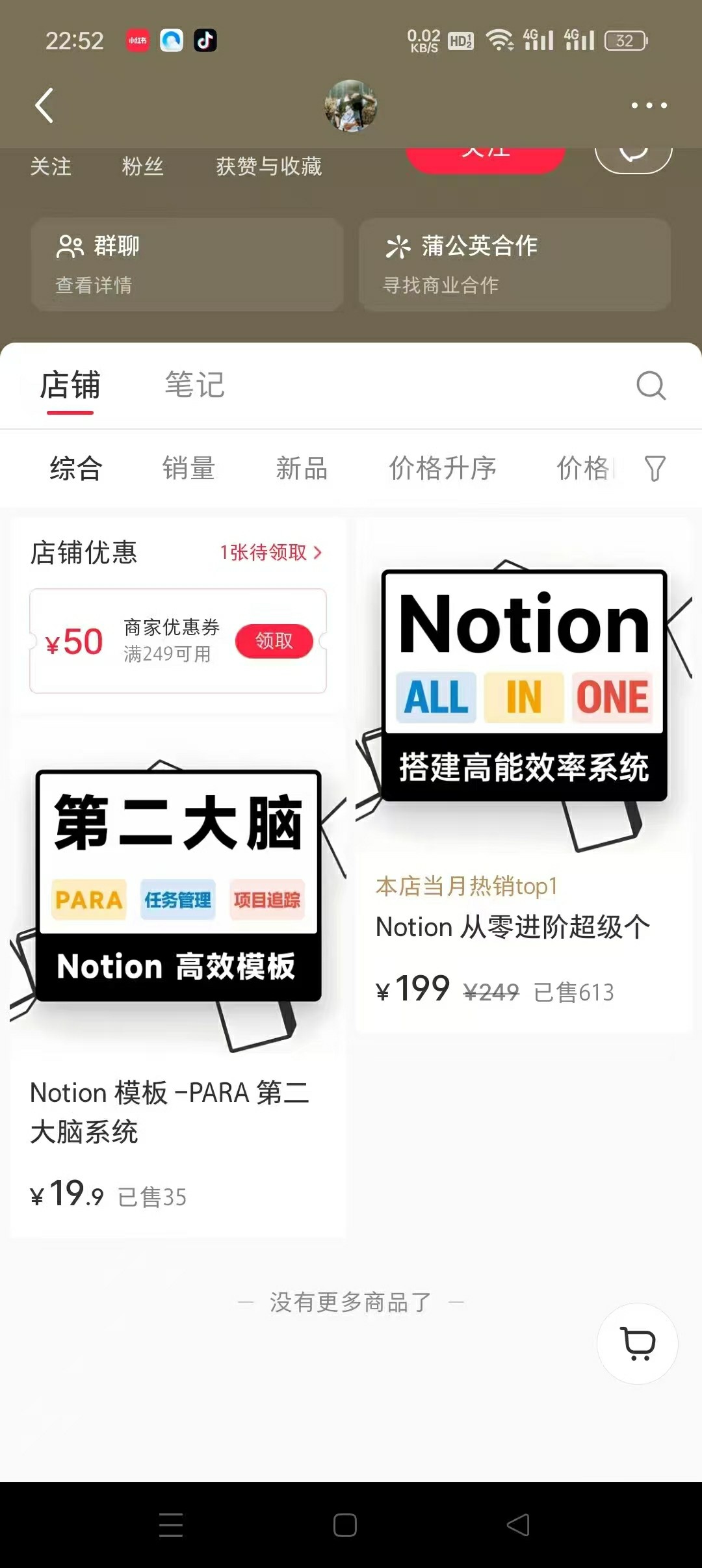Open the floating shopping cart
This screenshot has width=702, height=1568.
click(638, 1344)
